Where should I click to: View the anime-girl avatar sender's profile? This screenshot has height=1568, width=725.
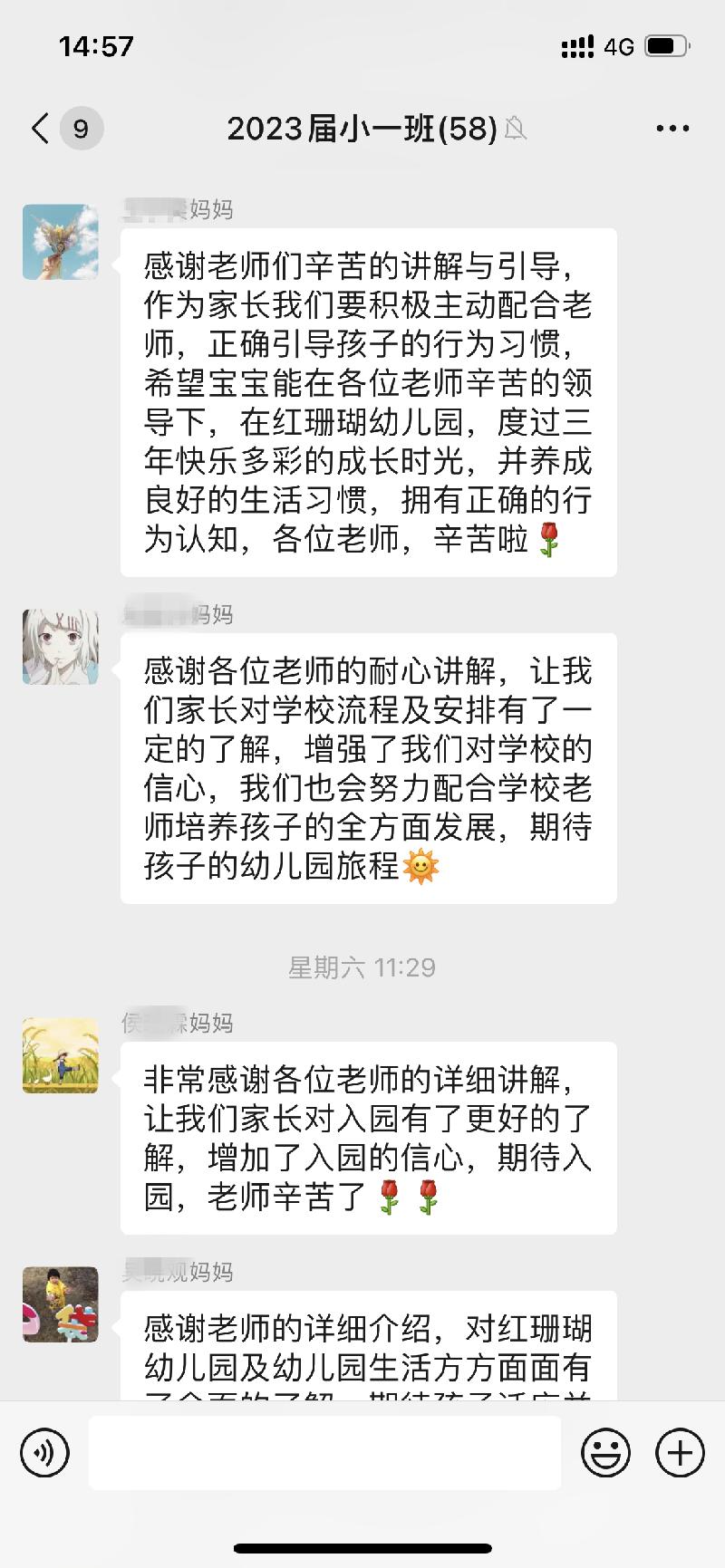[61, 647]
